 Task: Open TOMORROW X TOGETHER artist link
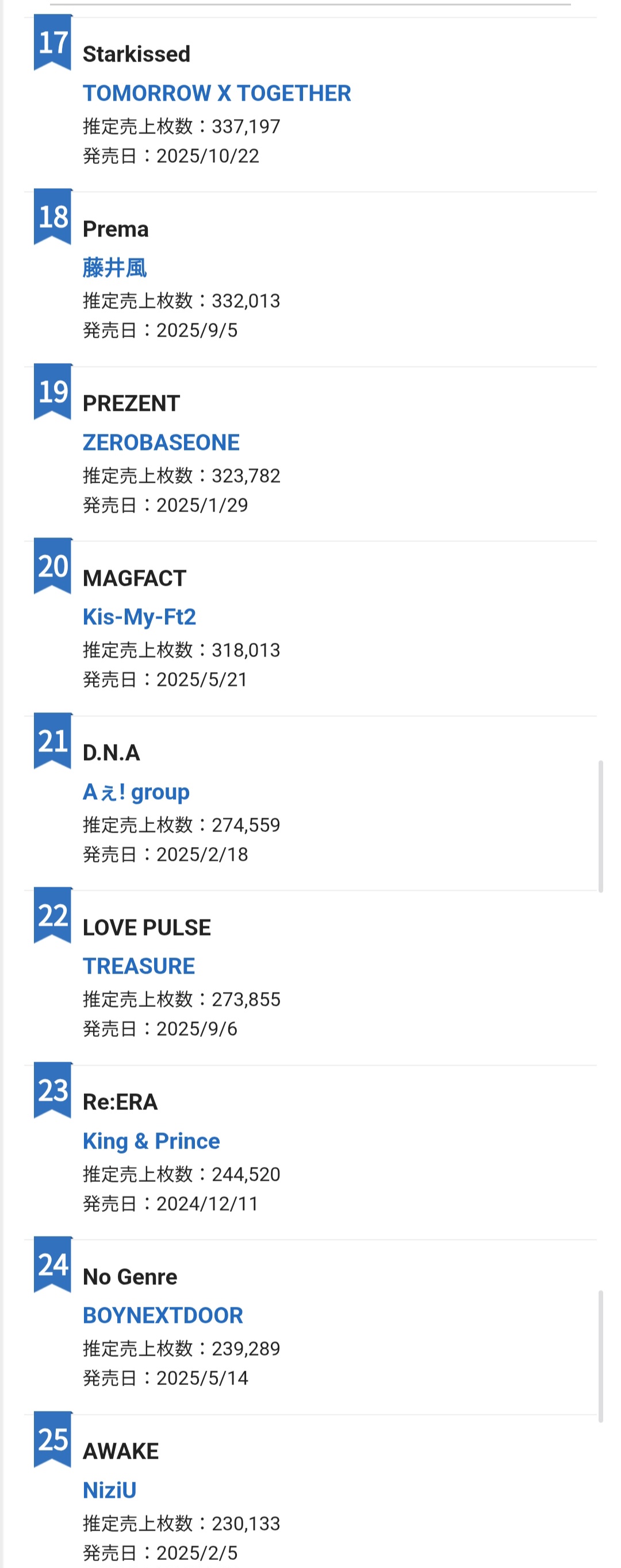click(217, 93)
